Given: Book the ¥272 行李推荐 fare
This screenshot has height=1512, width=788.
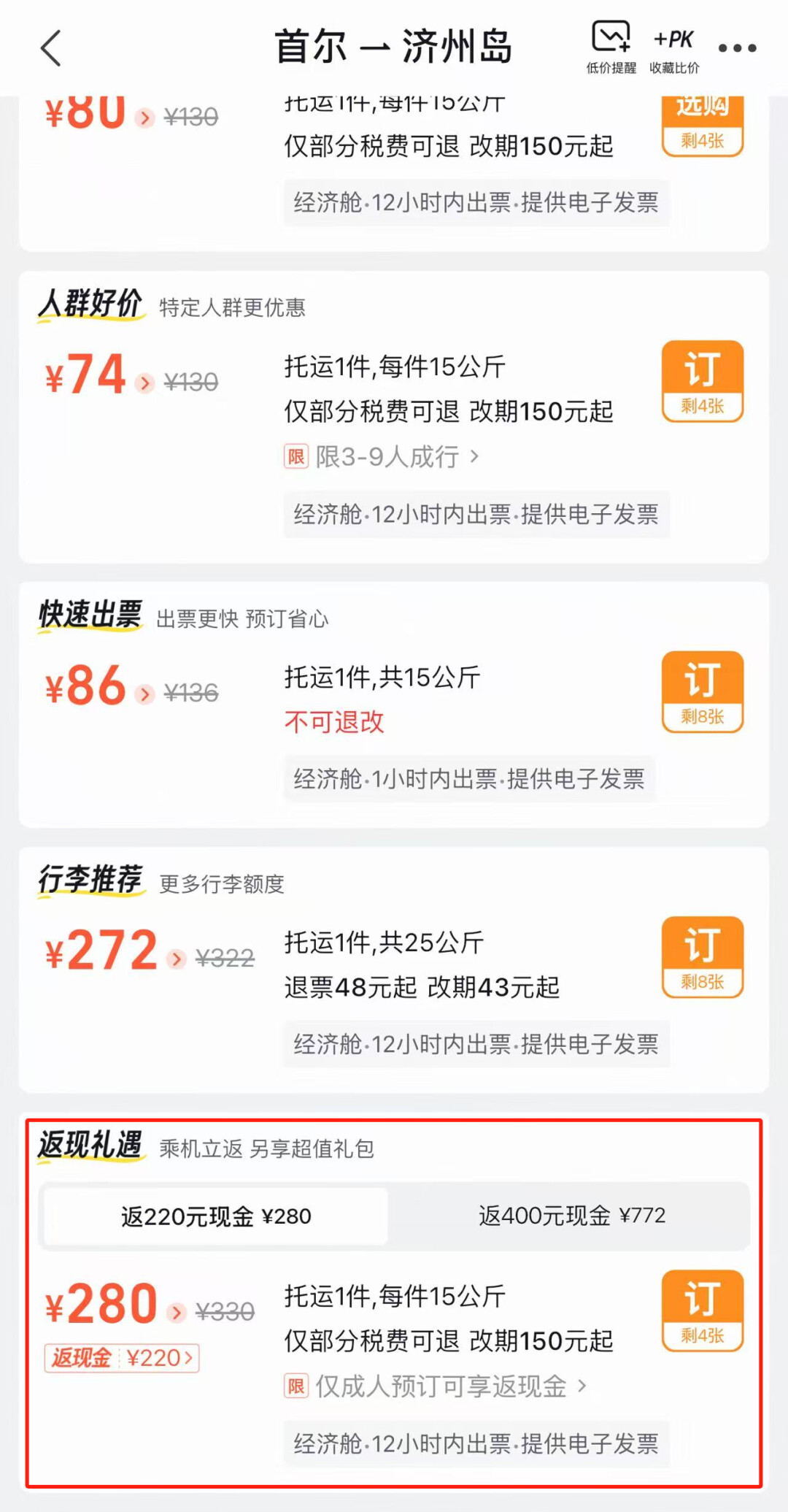Looking at the screenshot, I should click(702, 956).
